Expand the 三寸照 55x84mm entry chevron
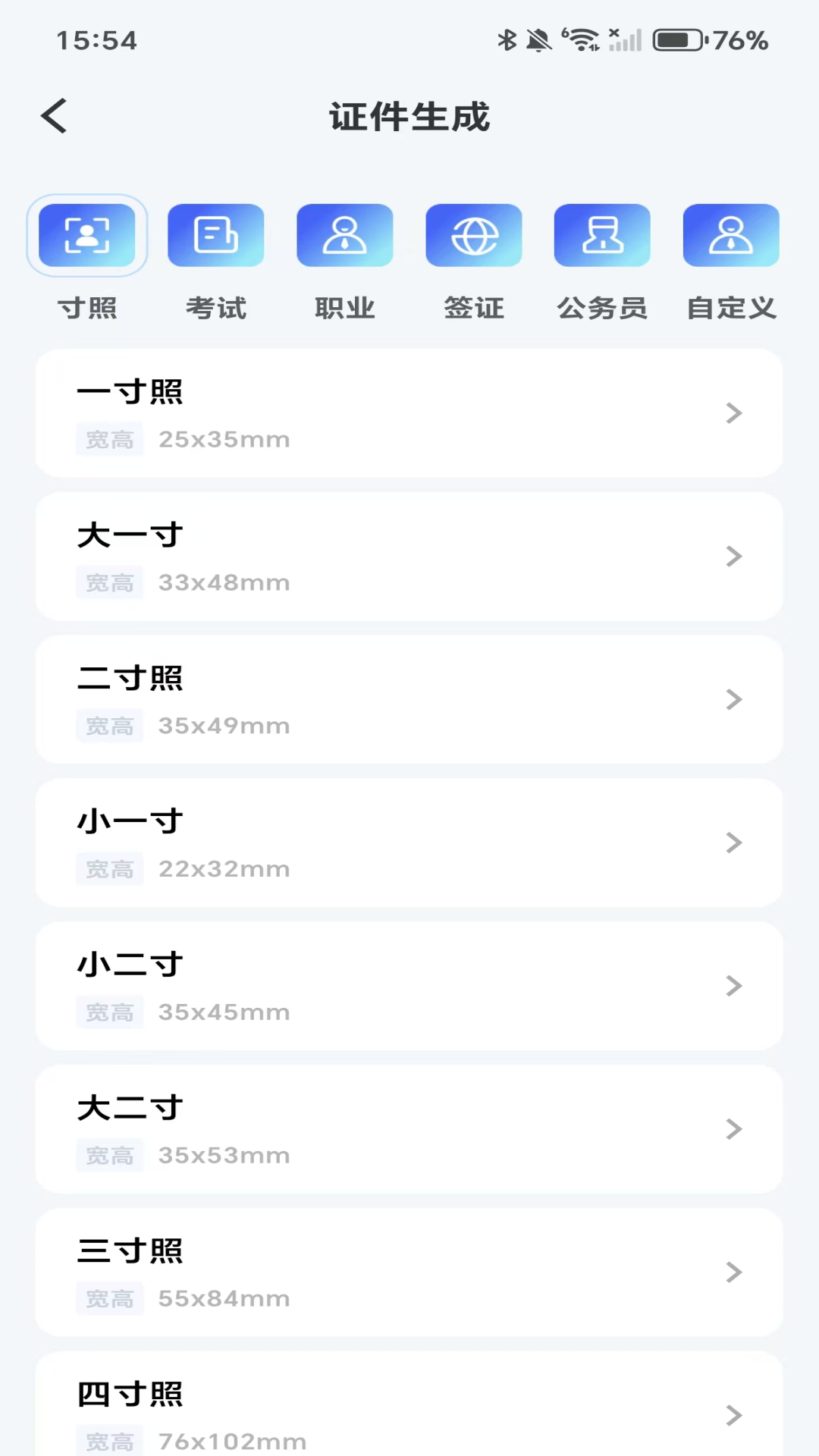The height and width of the screenshot is (1456, 819). (x=733, y=1272)
